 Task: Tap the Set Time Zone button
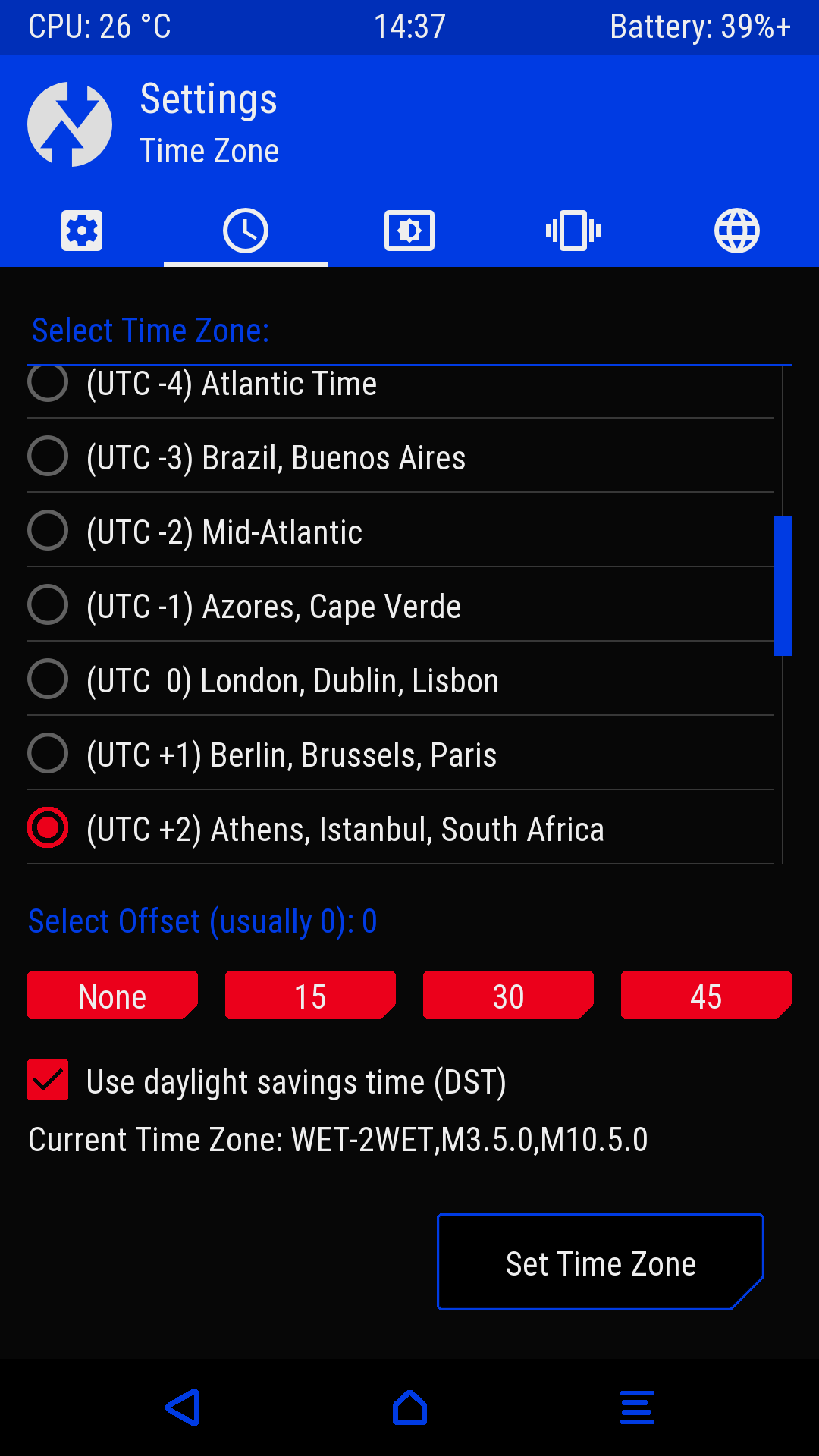click(x=601, y=1263)
